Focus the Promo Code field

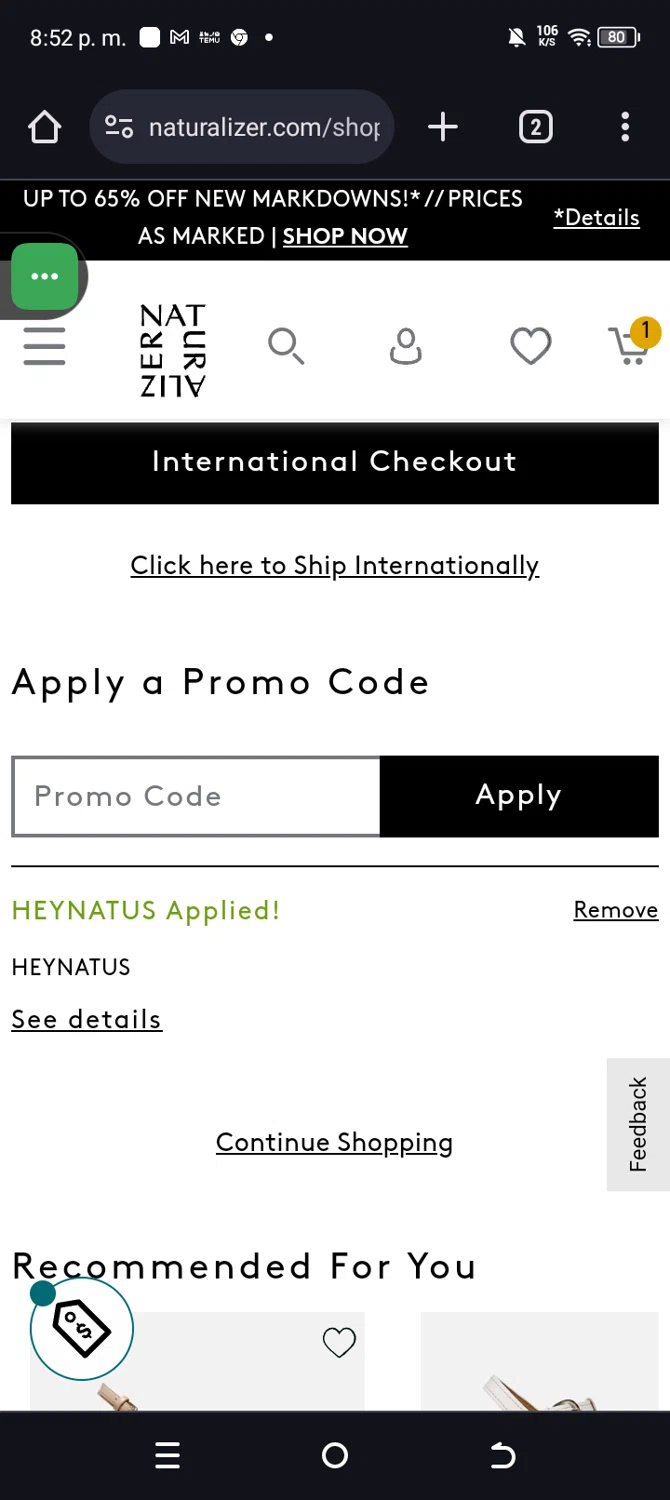click(196, 796)
